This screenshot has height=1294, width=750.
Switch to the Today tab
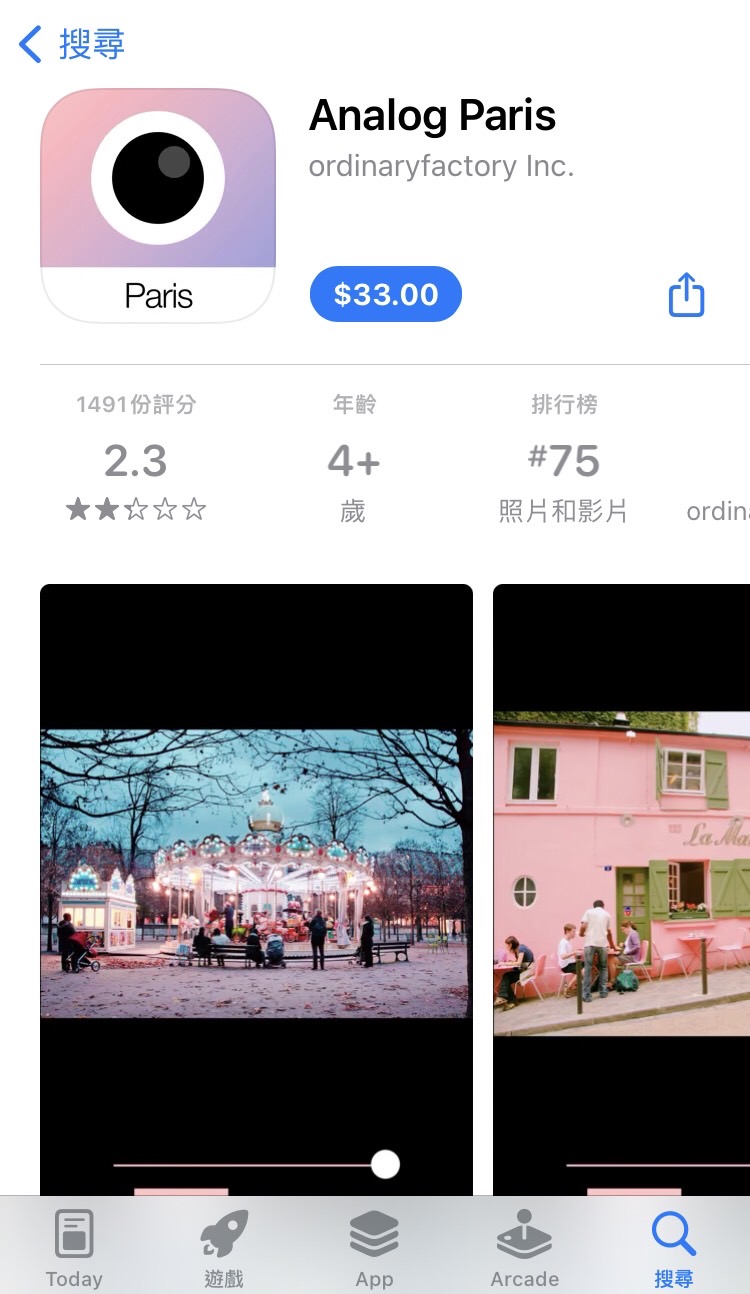pyautogui.click(x=74, y=1245)
